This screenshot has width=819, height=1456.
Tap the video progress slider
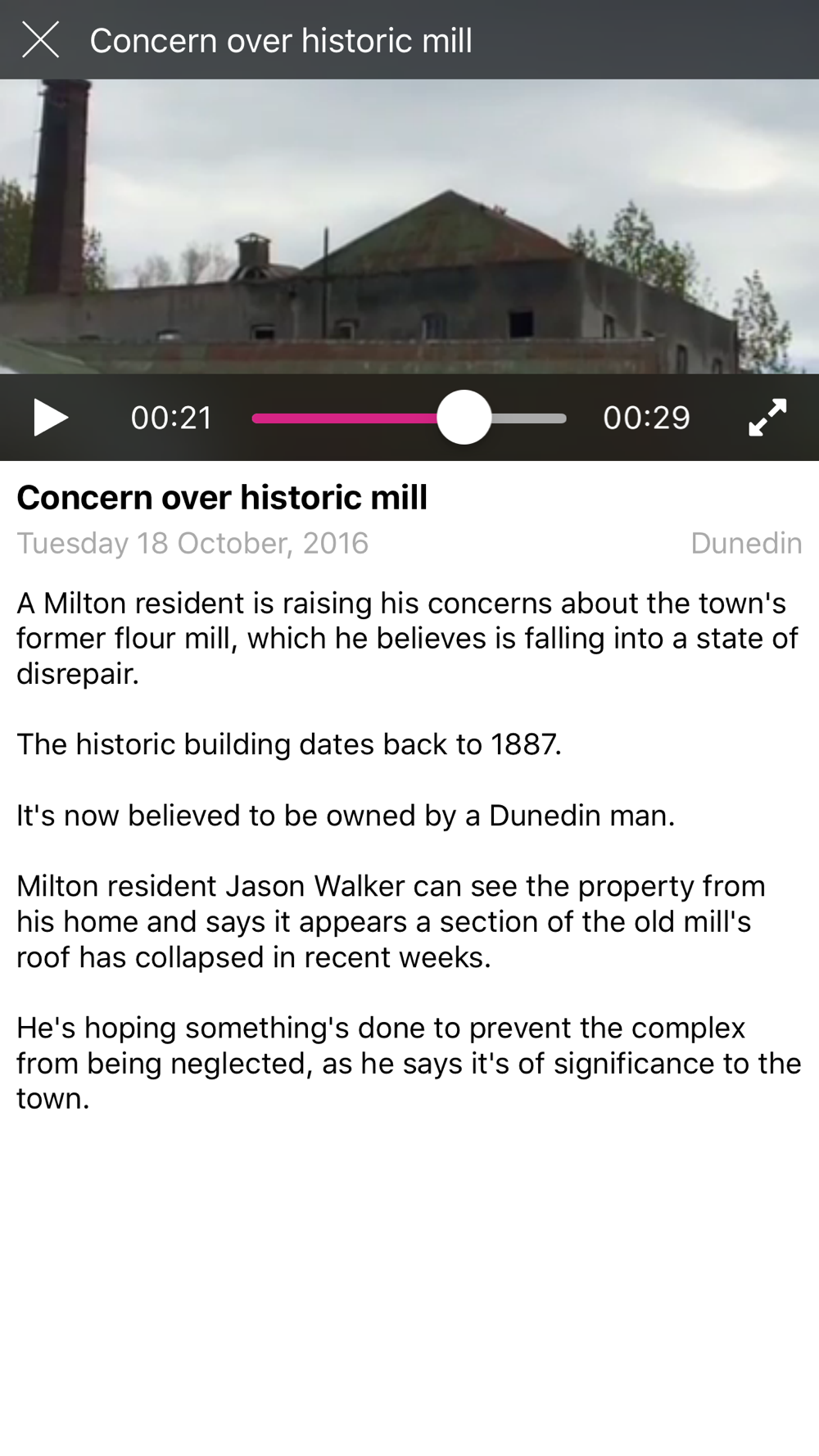click(x=409, y=418)
